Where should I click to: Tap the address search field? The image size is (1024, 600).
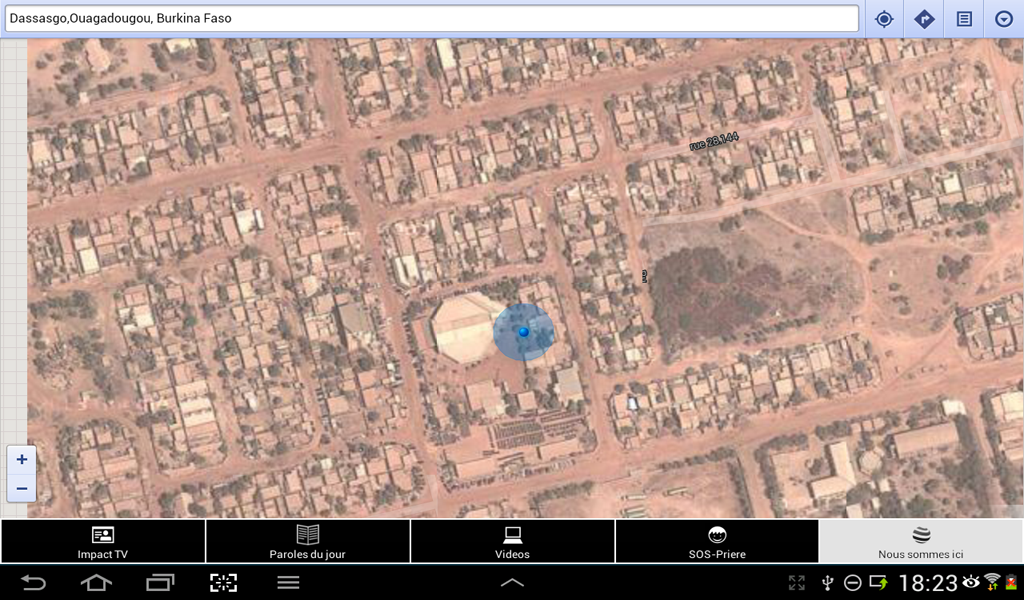coord(432,18)
